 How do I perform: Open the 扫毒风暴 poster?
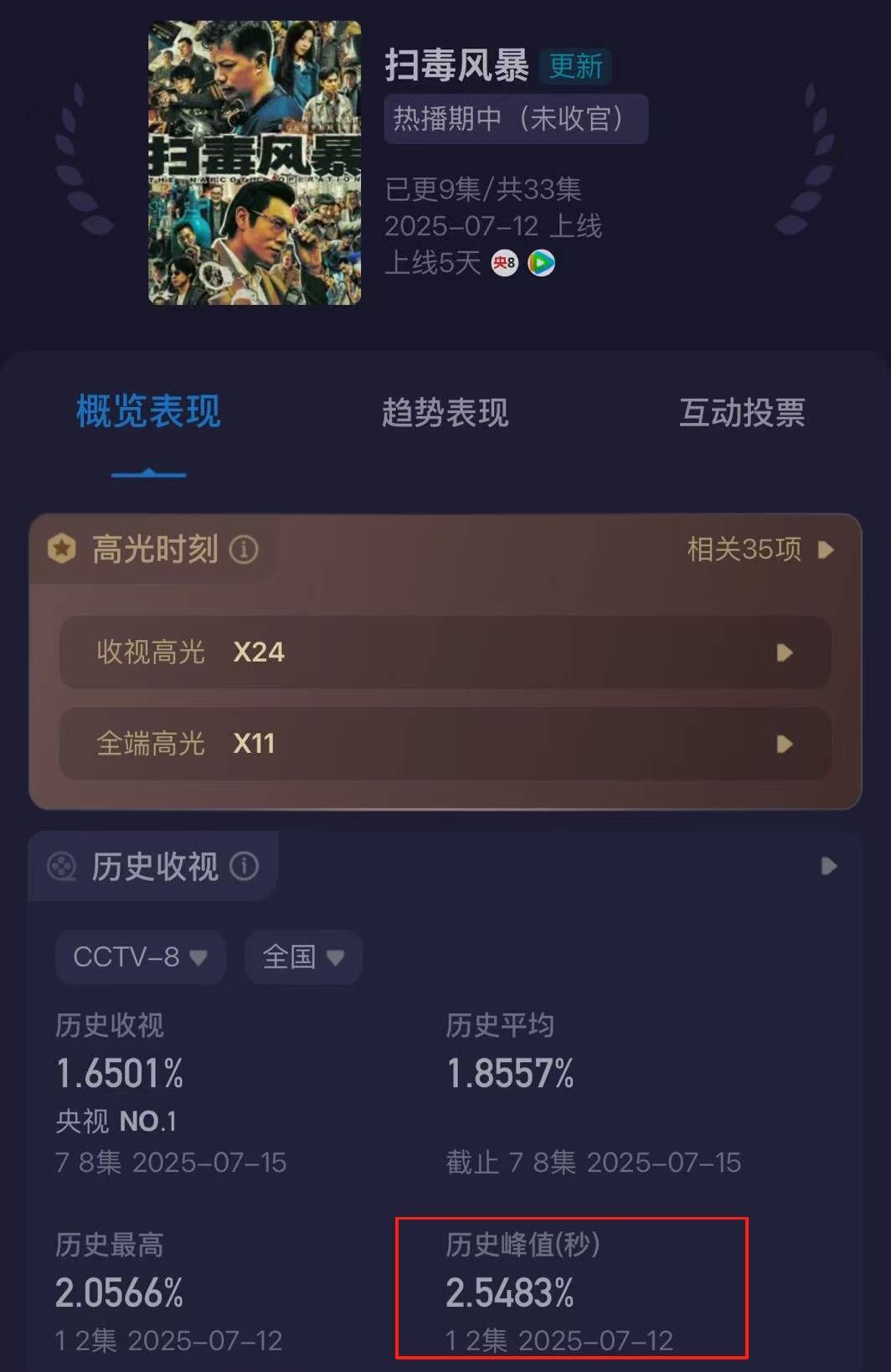click(x=255, y=162)
